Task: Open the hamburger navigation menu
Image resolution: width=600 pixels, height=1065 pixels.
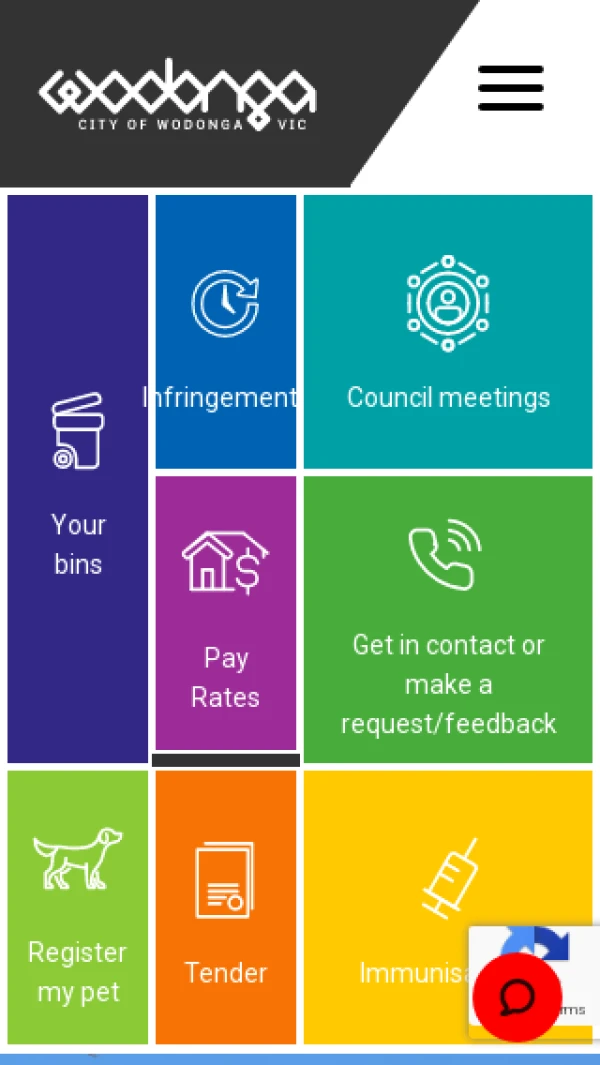Action: pyautogui.click(x=510, y=88)
